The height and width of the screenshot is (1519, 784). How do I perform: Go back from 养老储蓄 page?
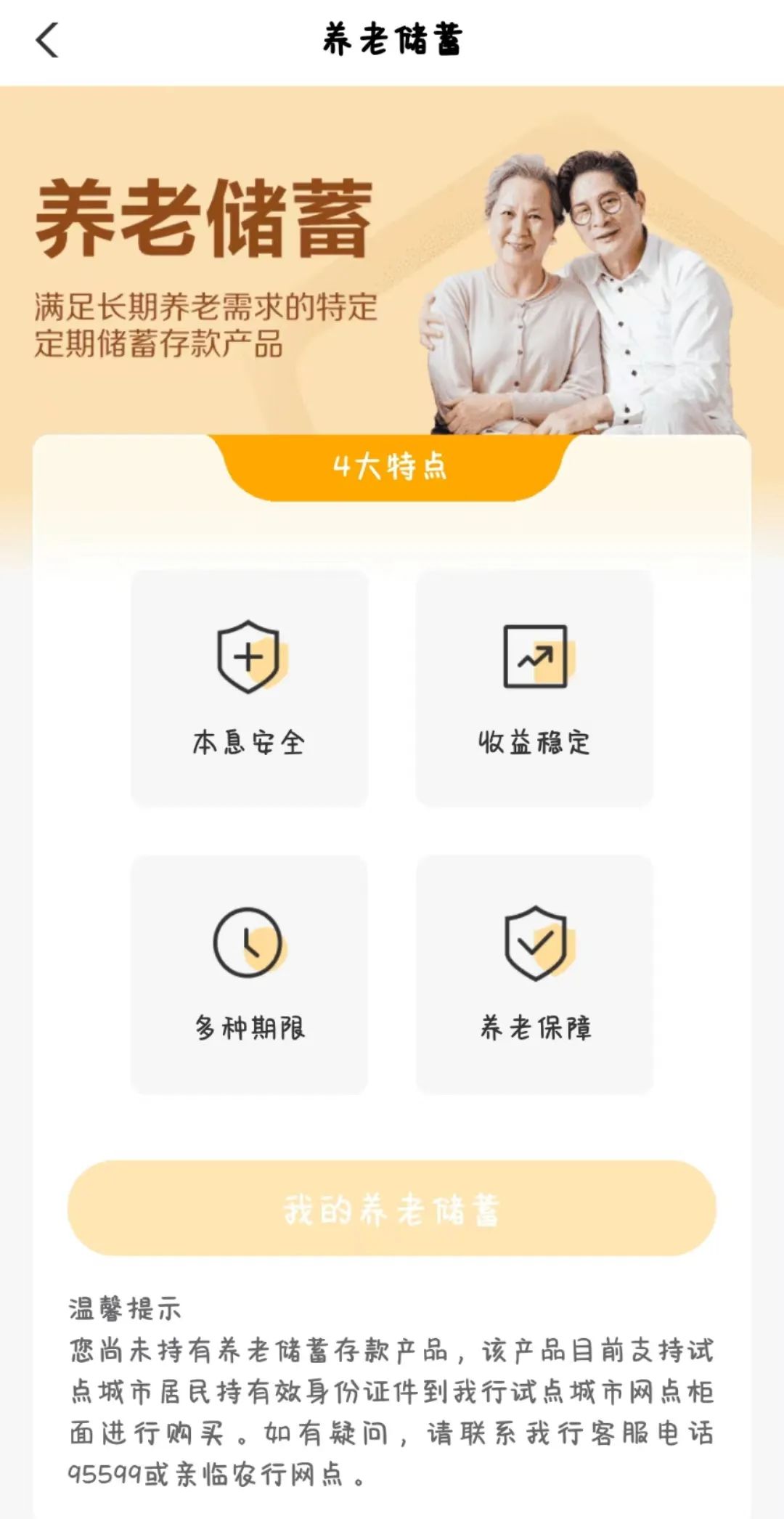(x=47, y=41)
